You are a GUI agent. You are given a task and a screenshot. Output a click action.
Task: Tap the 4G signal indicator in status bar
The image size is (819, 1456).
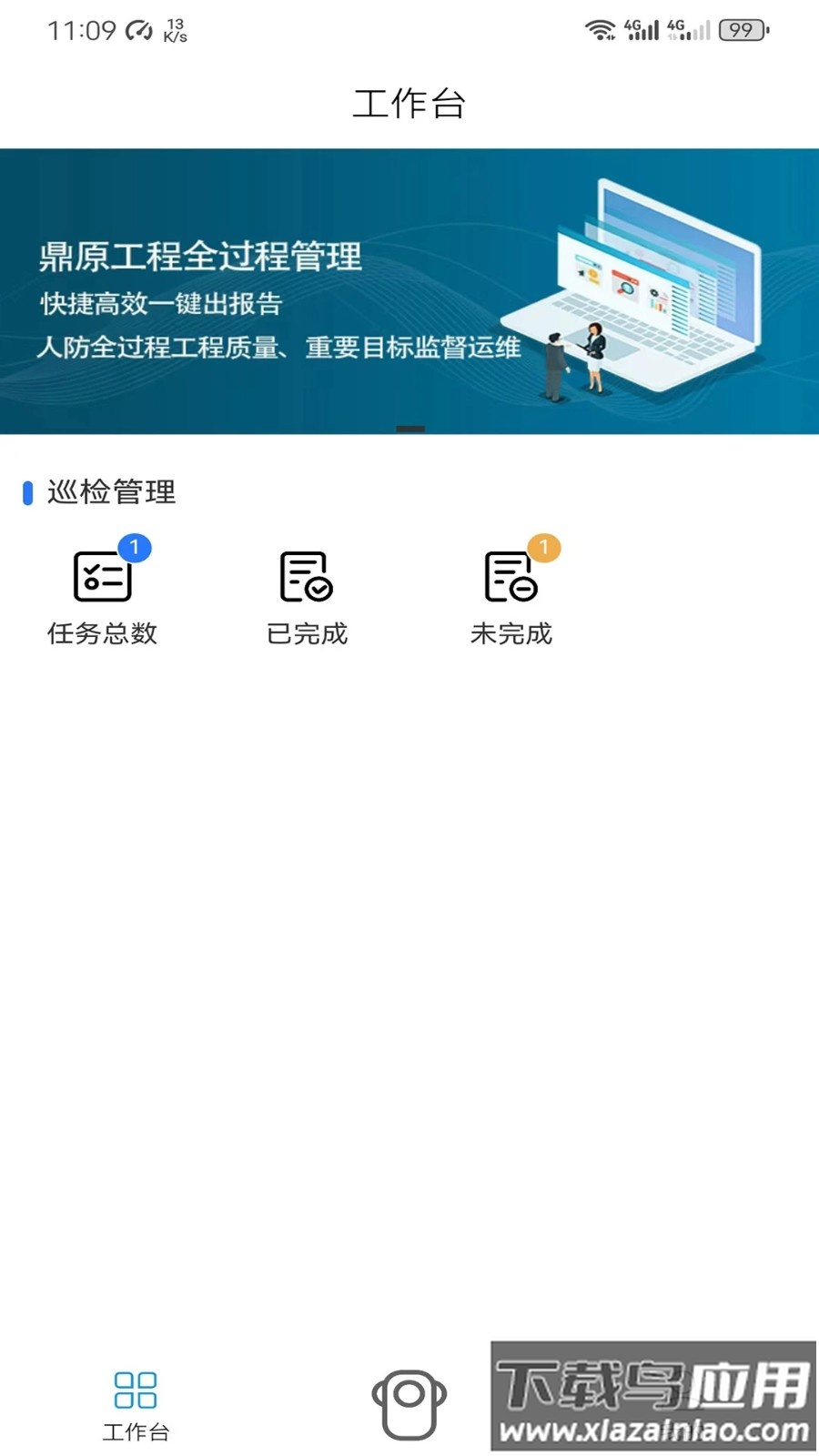[x=642, y=28]
